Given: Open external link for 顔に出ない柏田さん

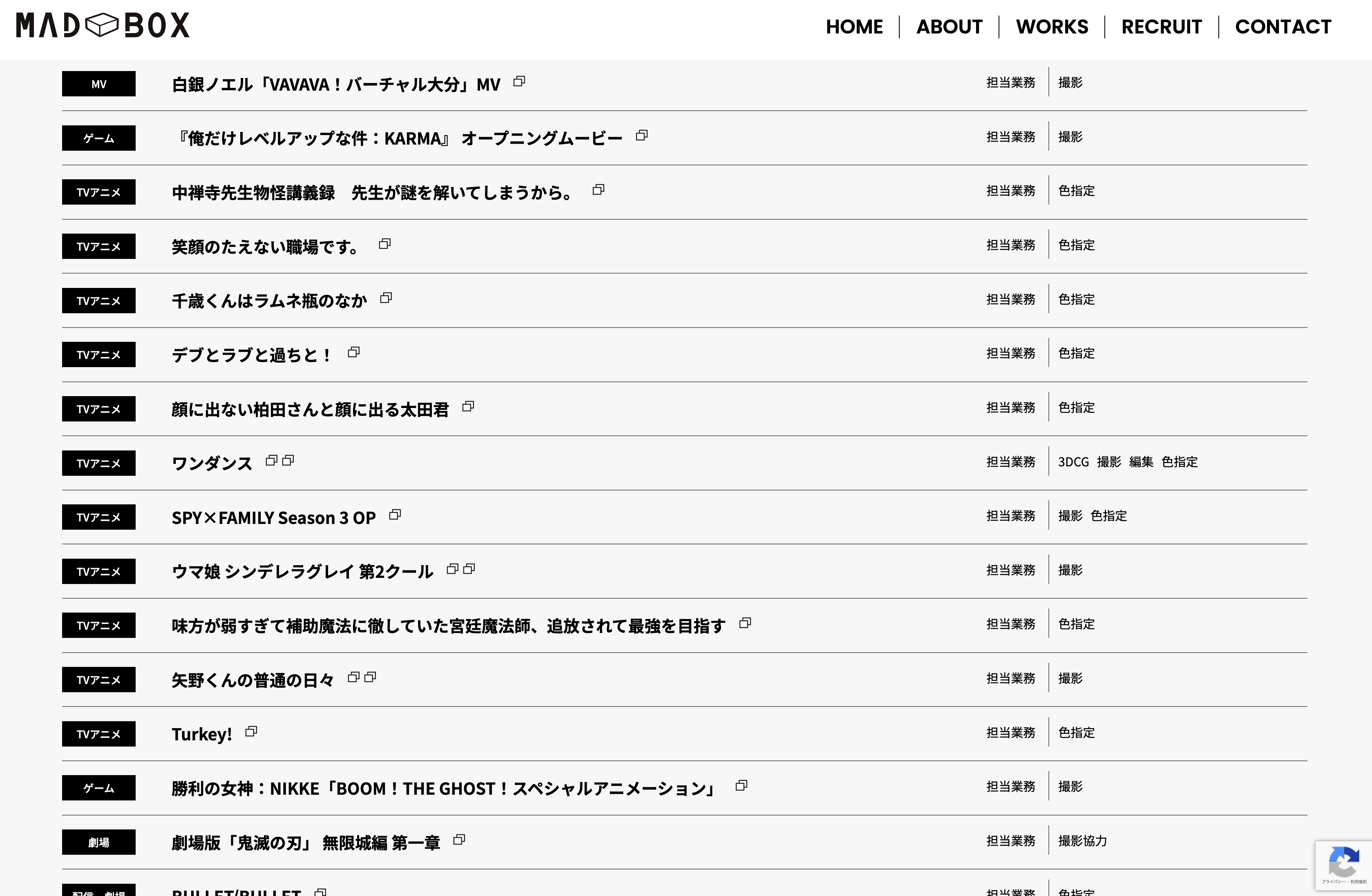Looking at the screenshot, I should (468, 406).
